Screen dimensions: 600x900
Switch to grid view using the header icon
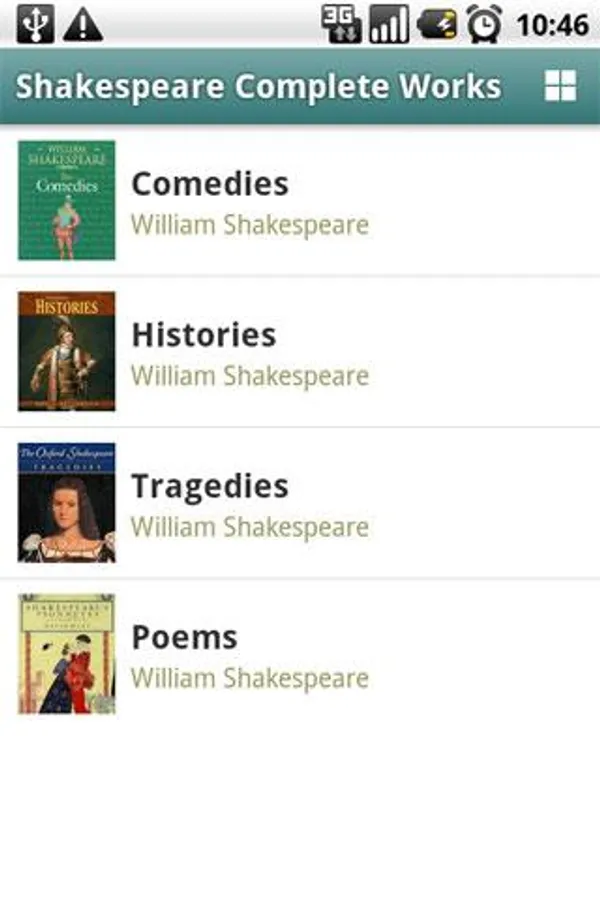pyautogui.click(x=560, y=86)
